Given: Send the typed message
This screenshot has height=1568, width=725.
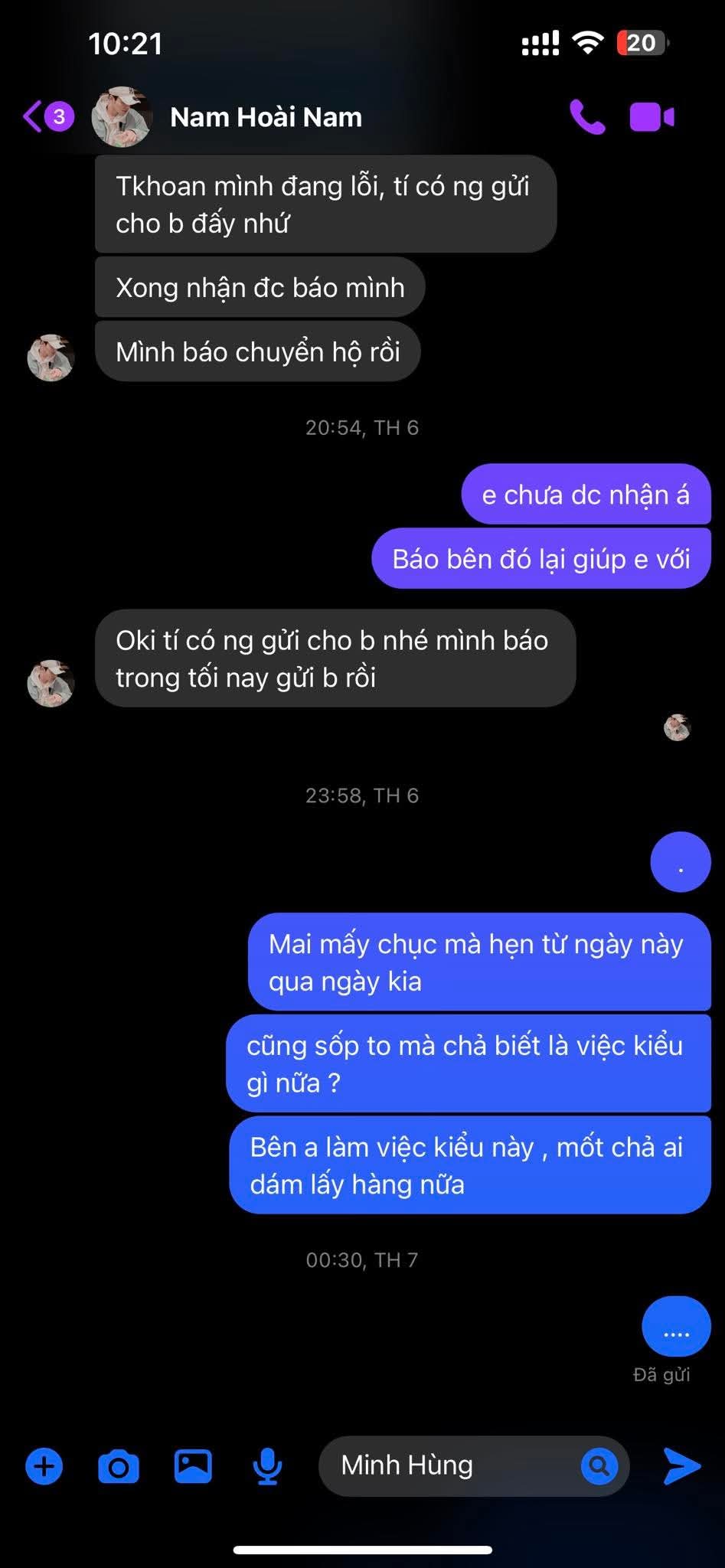Looking at the screenshot, I should (681, 1466).
